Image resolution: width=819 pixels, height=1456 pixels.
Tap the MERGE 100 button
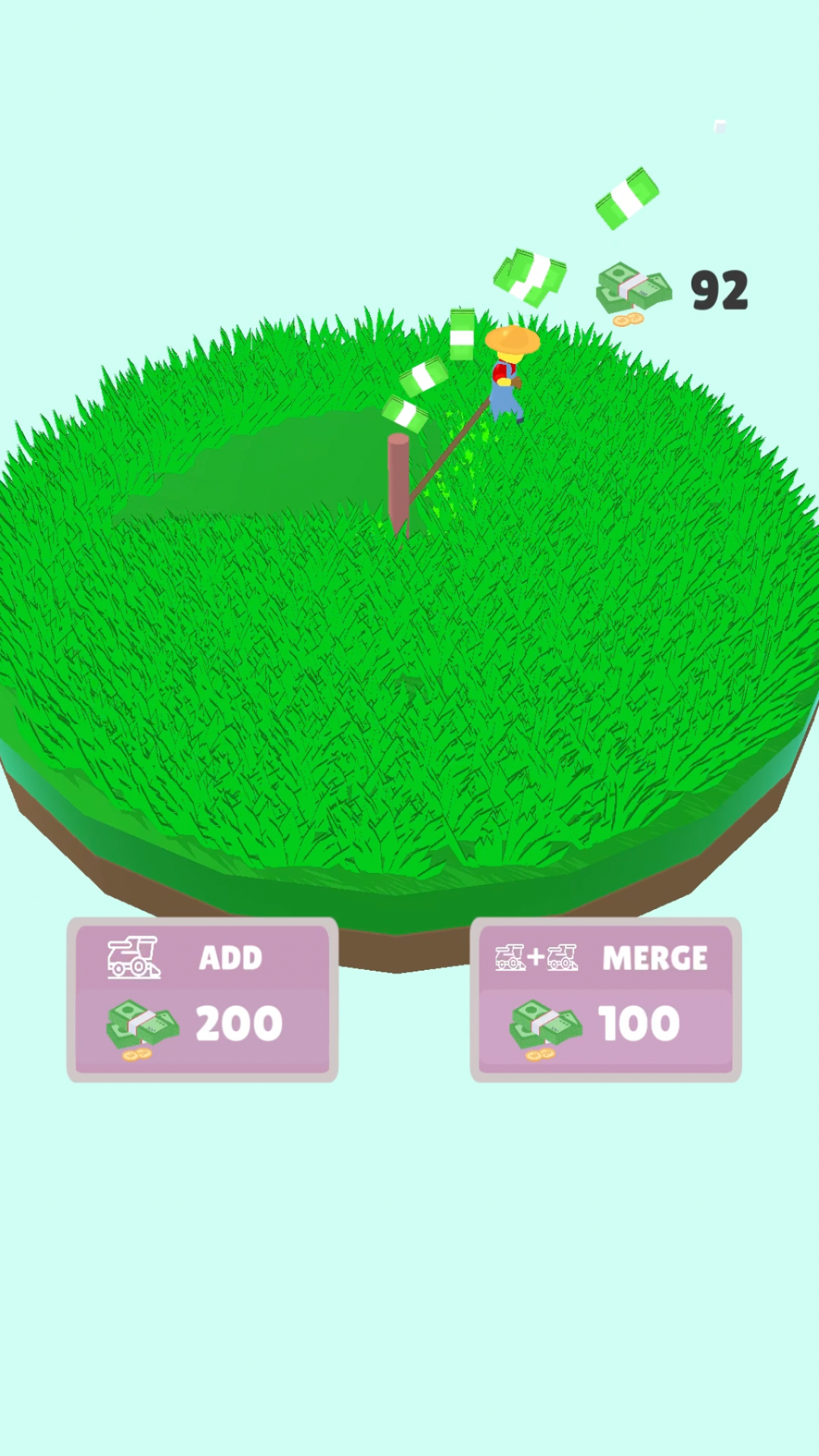click(605, 999)
